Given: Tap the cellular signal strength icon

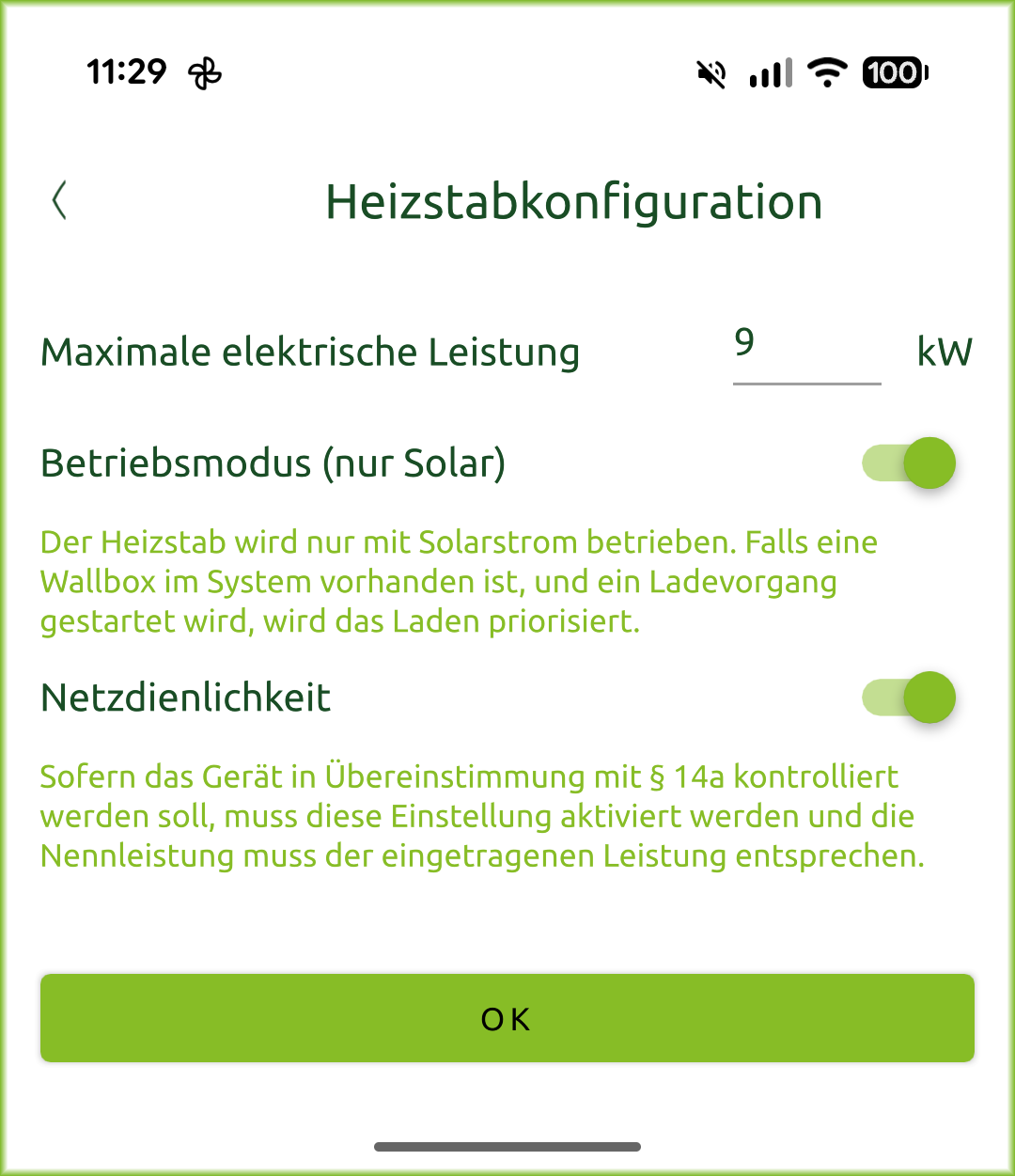Looking at the screenshot, I should click(x=769, y=73).
